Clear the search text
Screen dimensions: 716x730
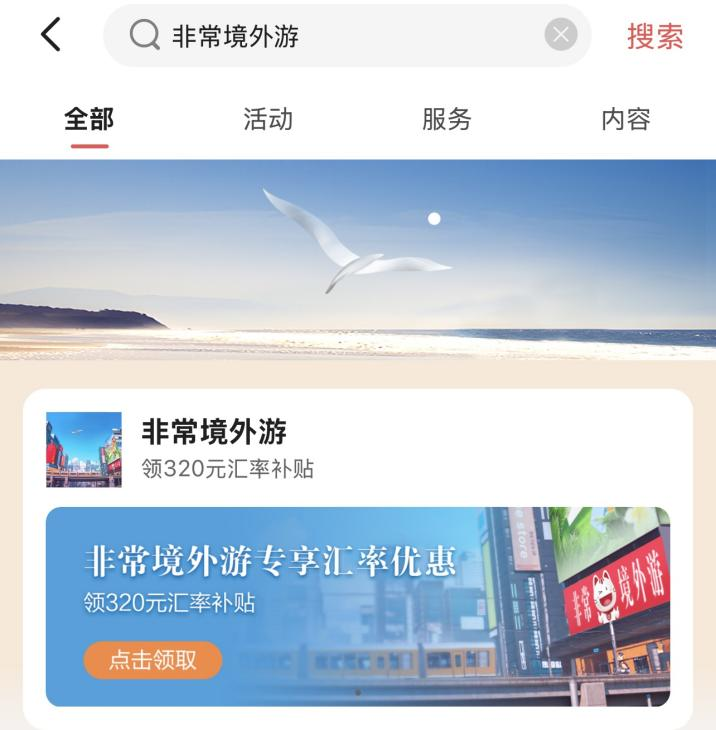pos(560,36)
